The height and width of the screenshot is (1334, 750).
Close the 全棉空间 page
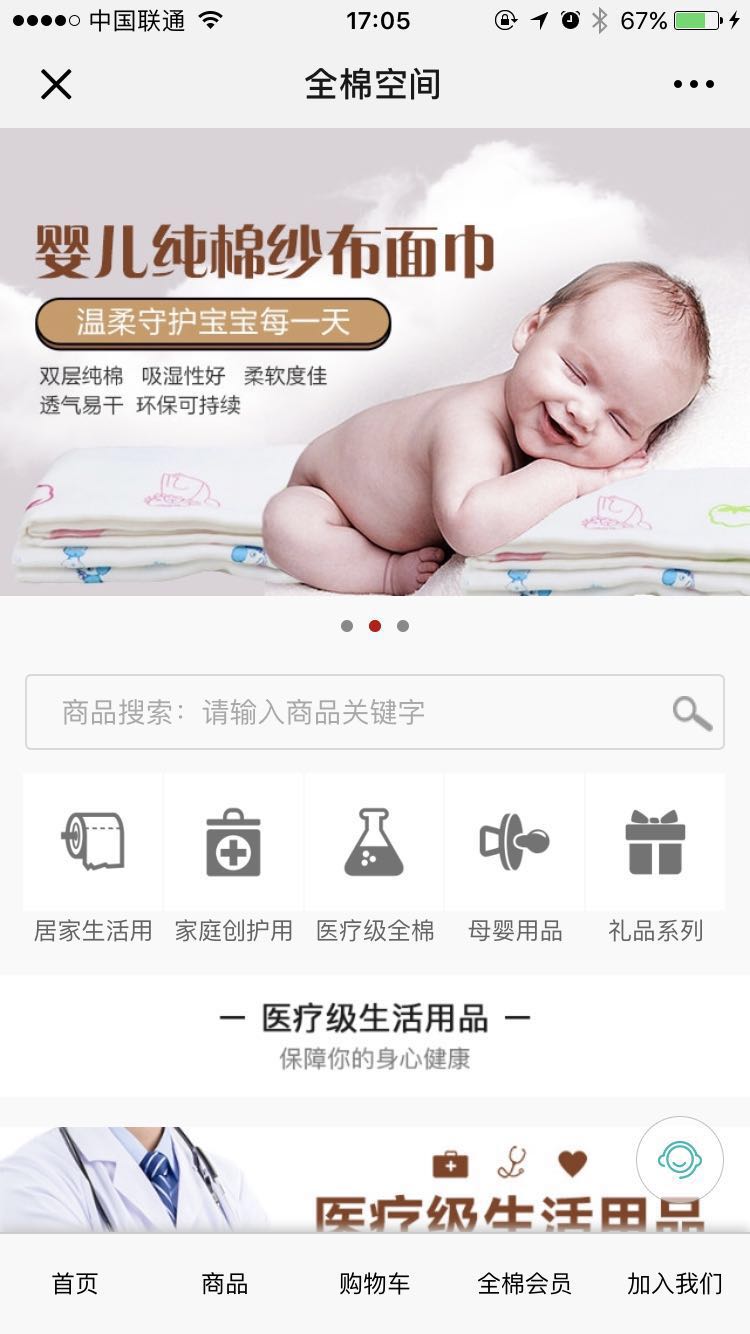coord(56,85)
